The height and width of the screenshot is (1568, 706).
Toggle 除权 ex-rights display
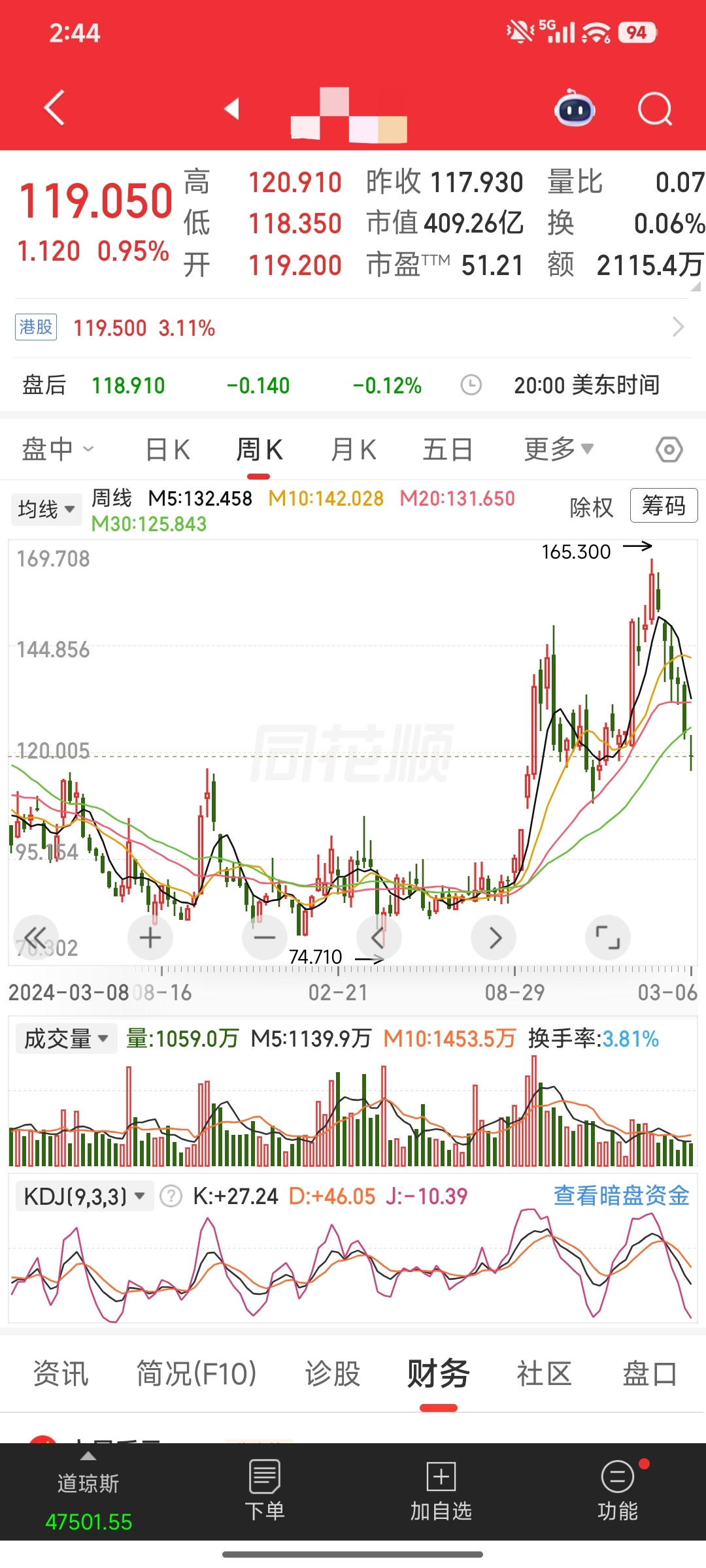590,508
